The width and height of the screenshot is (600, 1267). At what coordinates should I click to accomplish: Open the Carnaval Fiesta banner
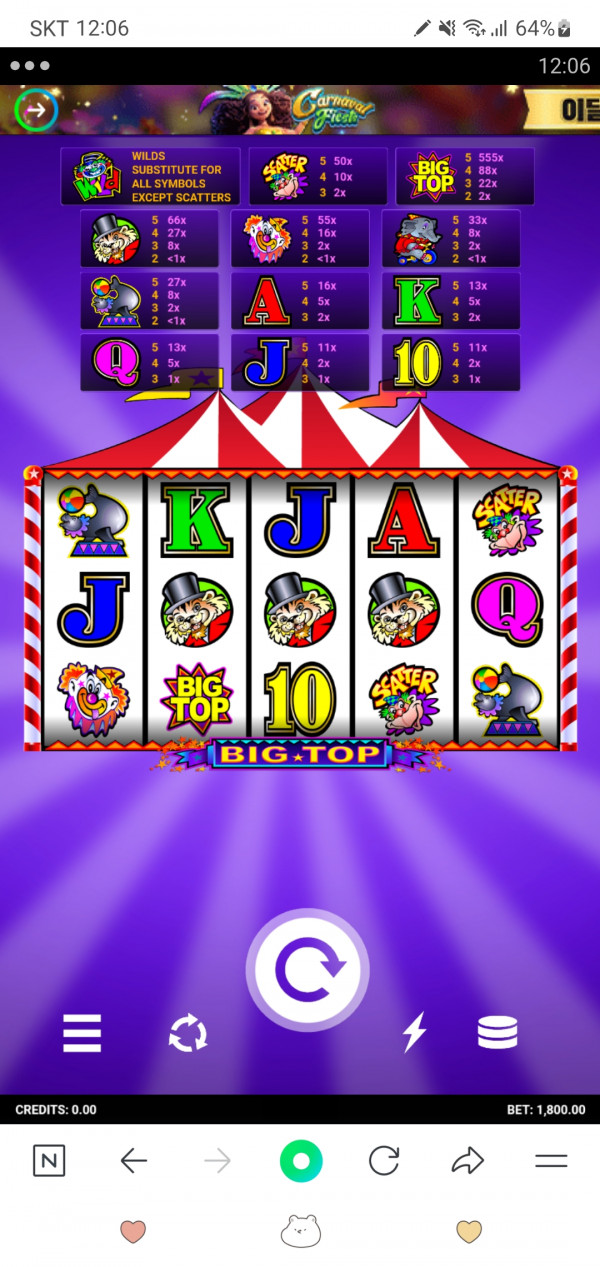310,108
